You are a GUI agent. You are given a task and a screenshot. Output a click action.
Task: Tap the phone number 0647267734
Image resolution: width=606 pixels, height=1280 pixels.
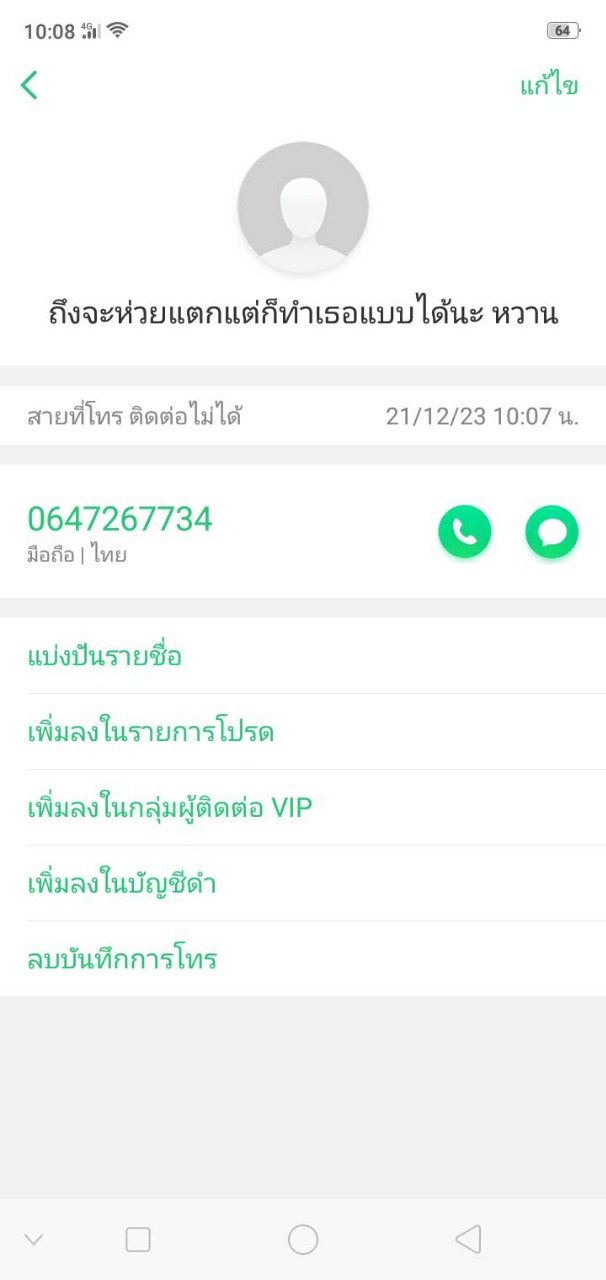pyautogui.click(x=120, y=519)
